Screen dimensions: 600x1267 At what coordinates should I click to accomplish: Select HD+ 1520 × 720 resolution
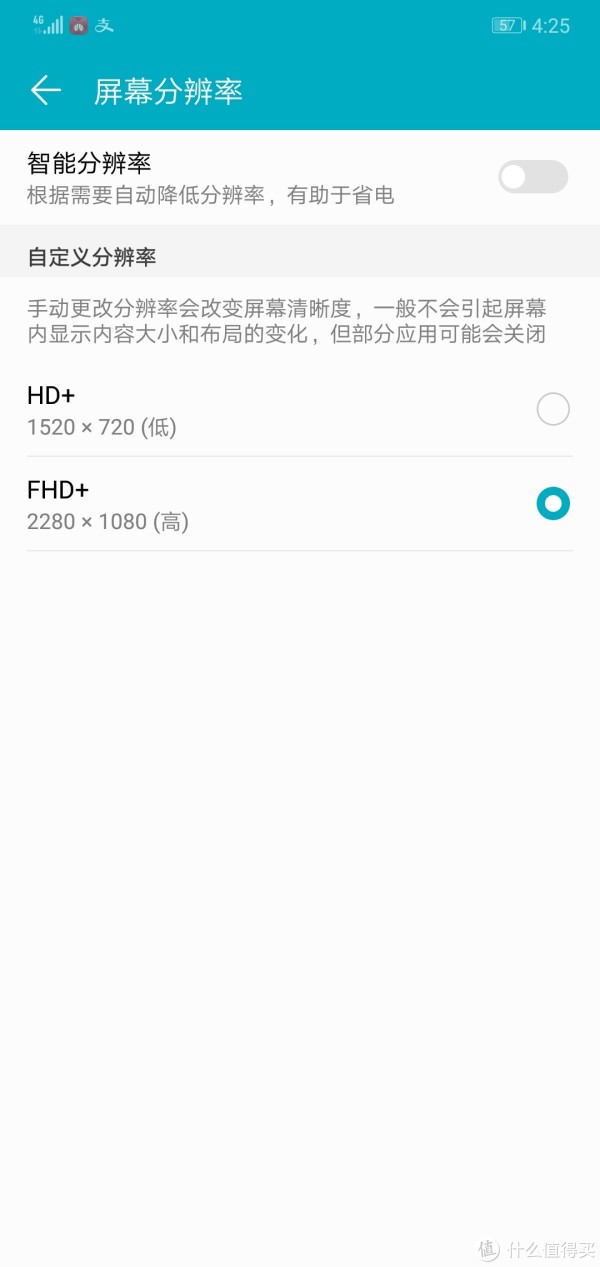[300, 410]
